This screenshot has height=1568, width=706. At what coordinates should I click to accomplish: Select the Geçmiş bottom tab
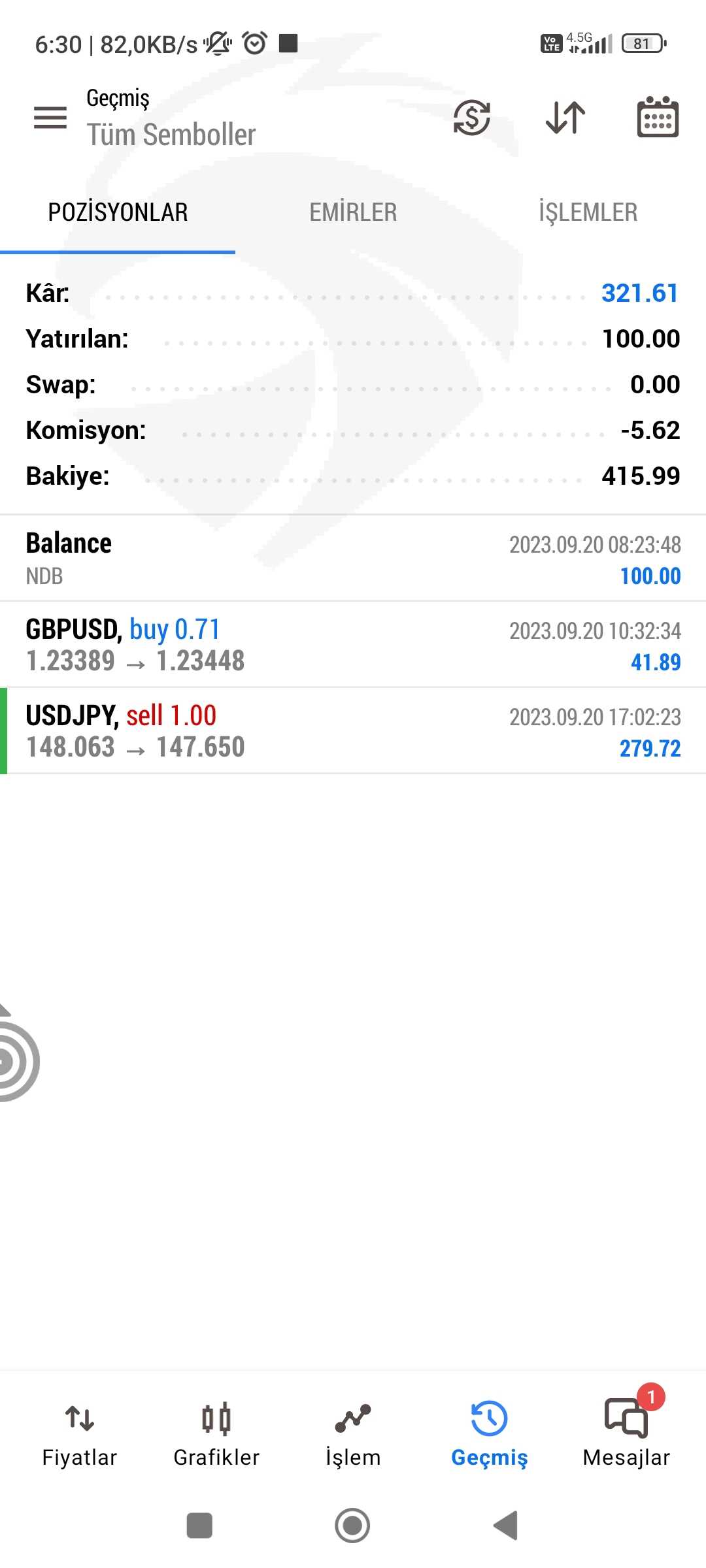(x=490, y=1435)
